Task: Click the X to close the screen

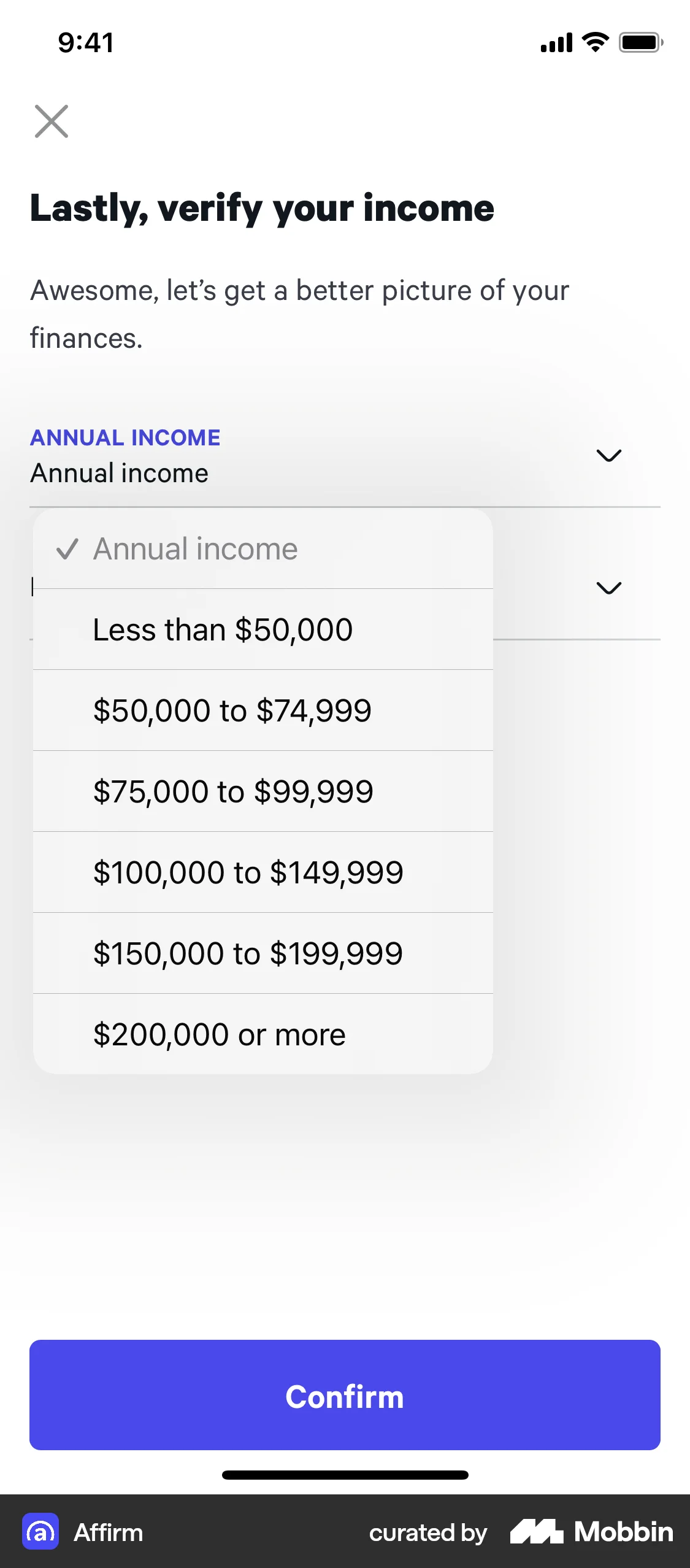Action: [x=52, y=121]
